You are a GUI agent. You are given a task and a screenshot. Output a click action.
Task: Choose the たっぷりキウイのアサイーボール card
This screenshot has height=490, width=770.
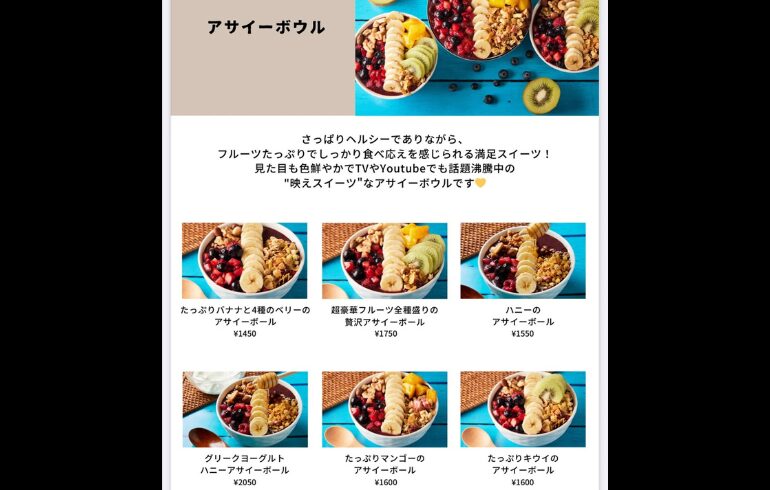coord(522,409)
